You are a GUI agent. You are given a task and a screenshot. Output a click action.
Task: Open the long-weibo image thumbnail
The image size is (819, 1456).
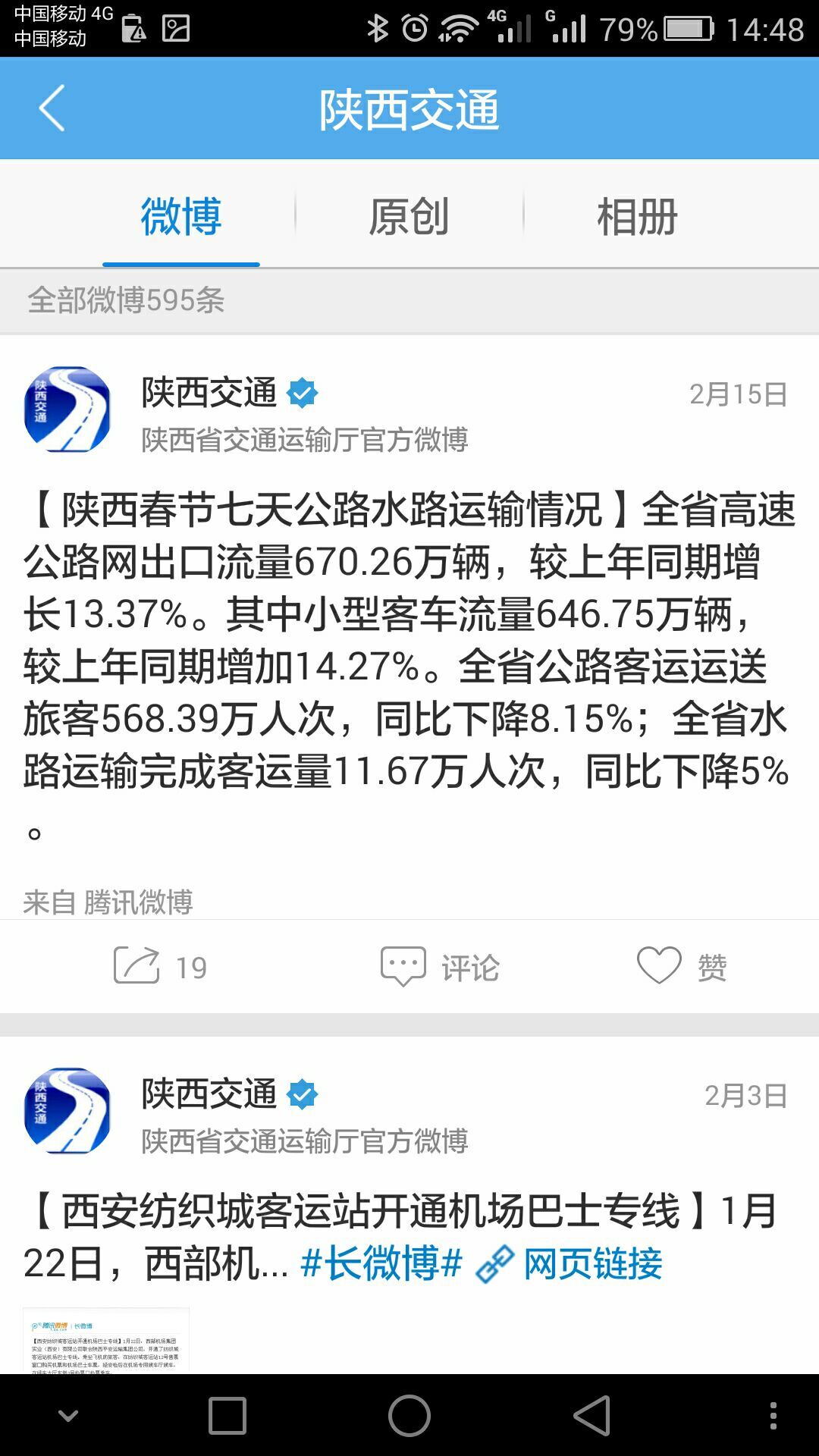pos(106,1340)
